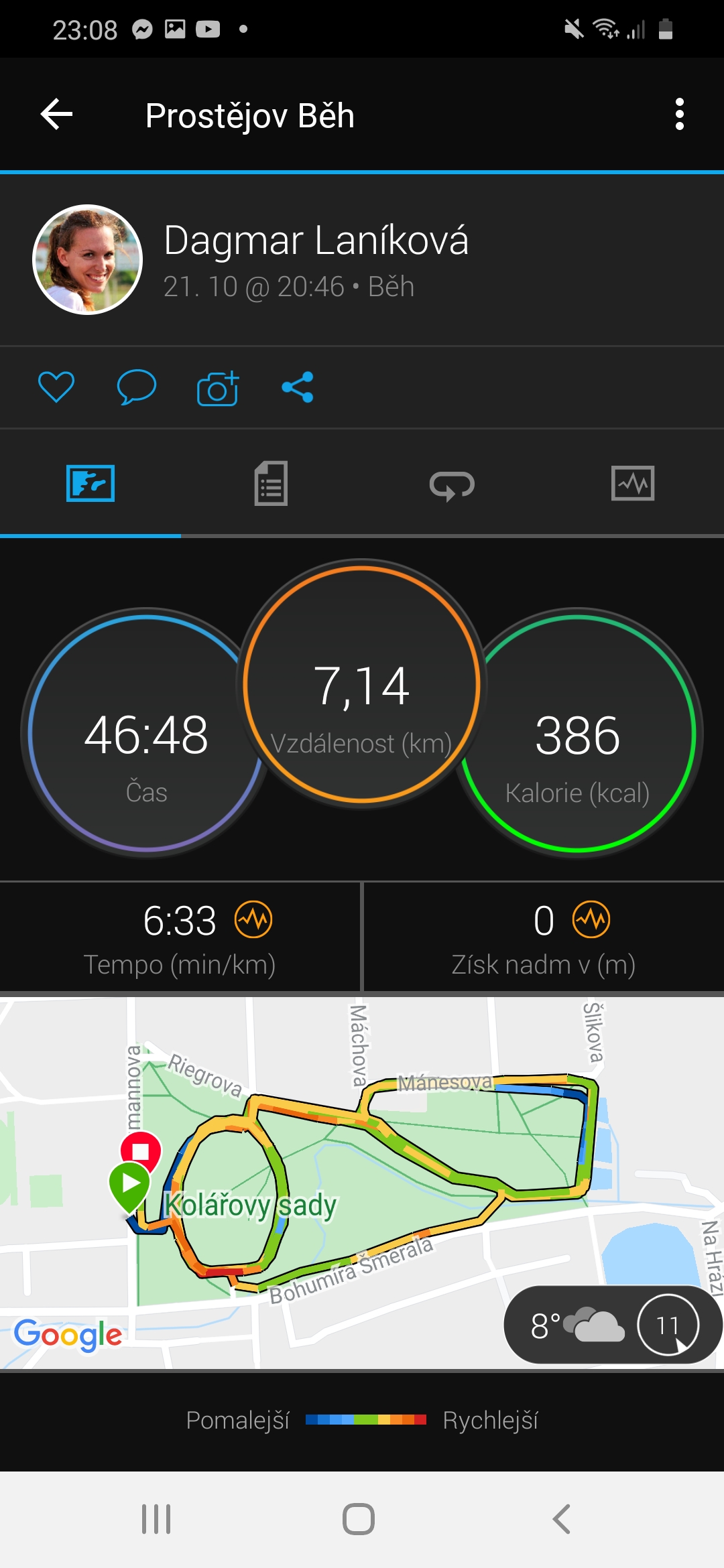The height and width of the screenshot is (1568, 724).
Task: Open the elevation gain graph icon
Action: click(591, 919)
